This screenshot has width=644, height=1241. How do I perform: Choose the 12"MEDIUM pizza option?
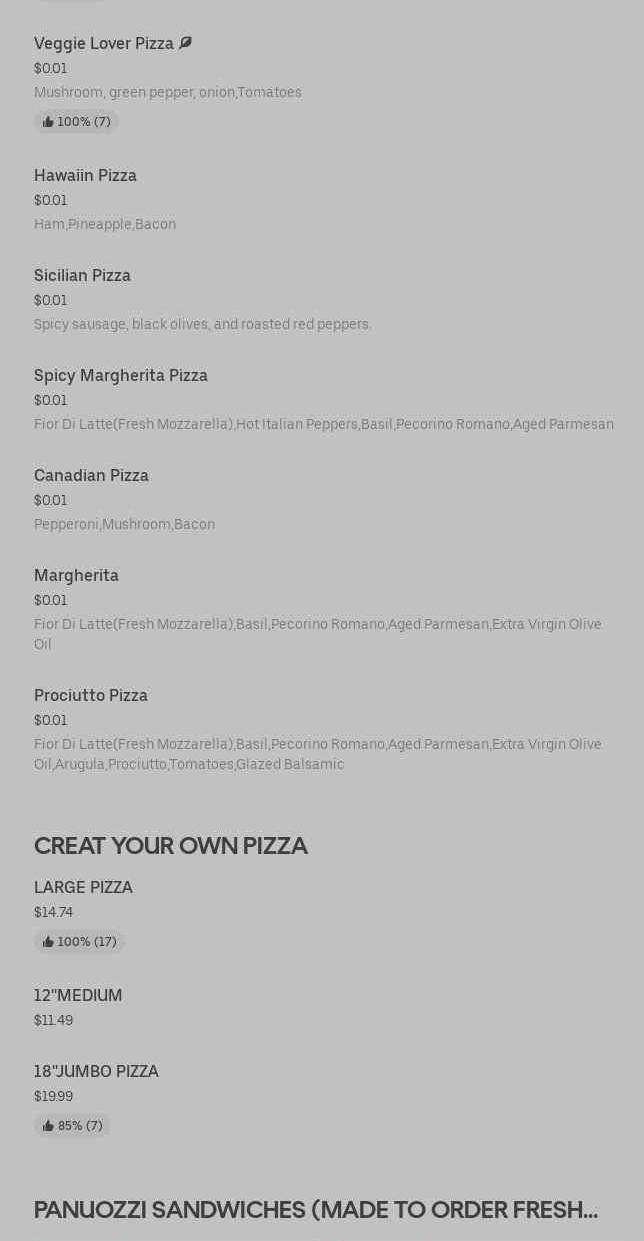[322, 1008]
